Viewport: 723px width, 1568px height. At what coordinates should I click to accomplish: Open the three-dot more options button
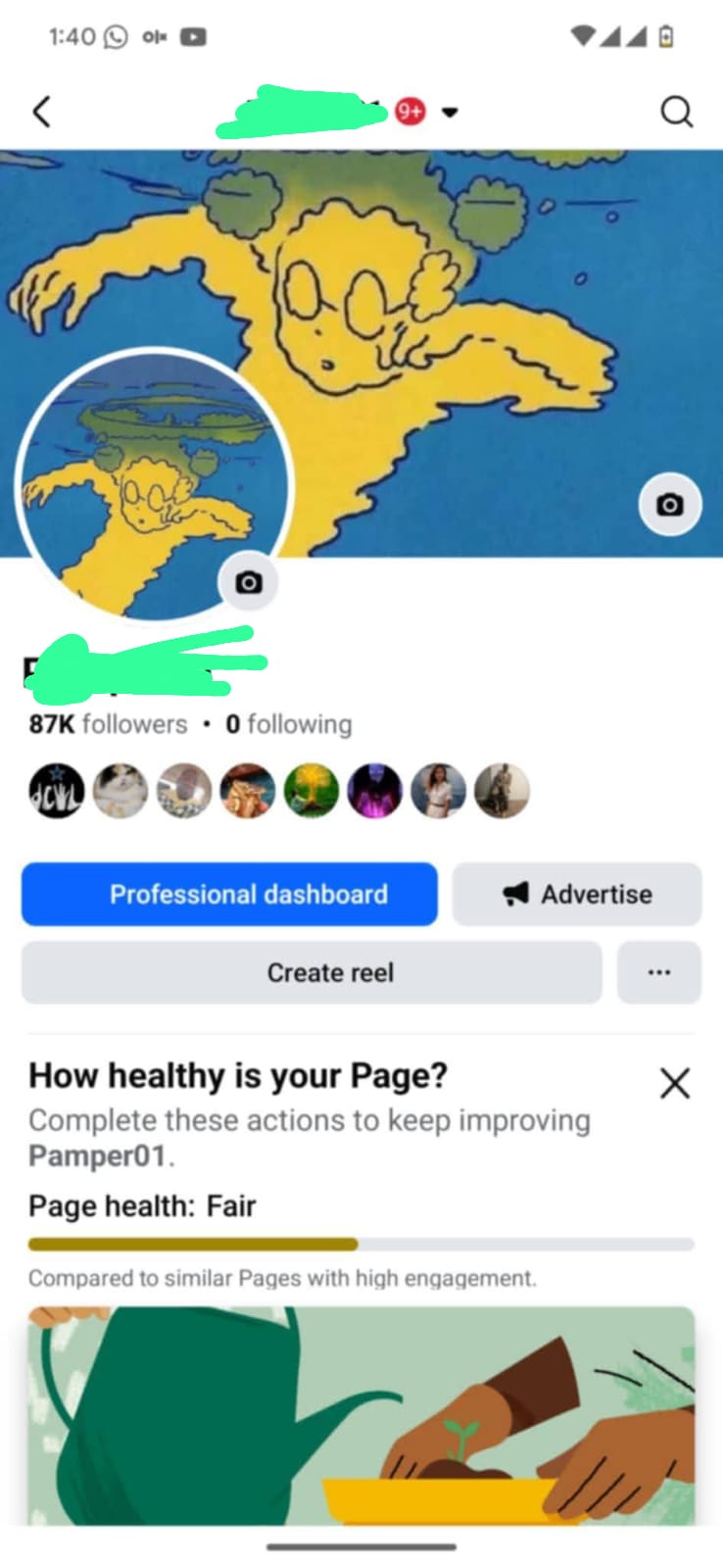[659, 972]
